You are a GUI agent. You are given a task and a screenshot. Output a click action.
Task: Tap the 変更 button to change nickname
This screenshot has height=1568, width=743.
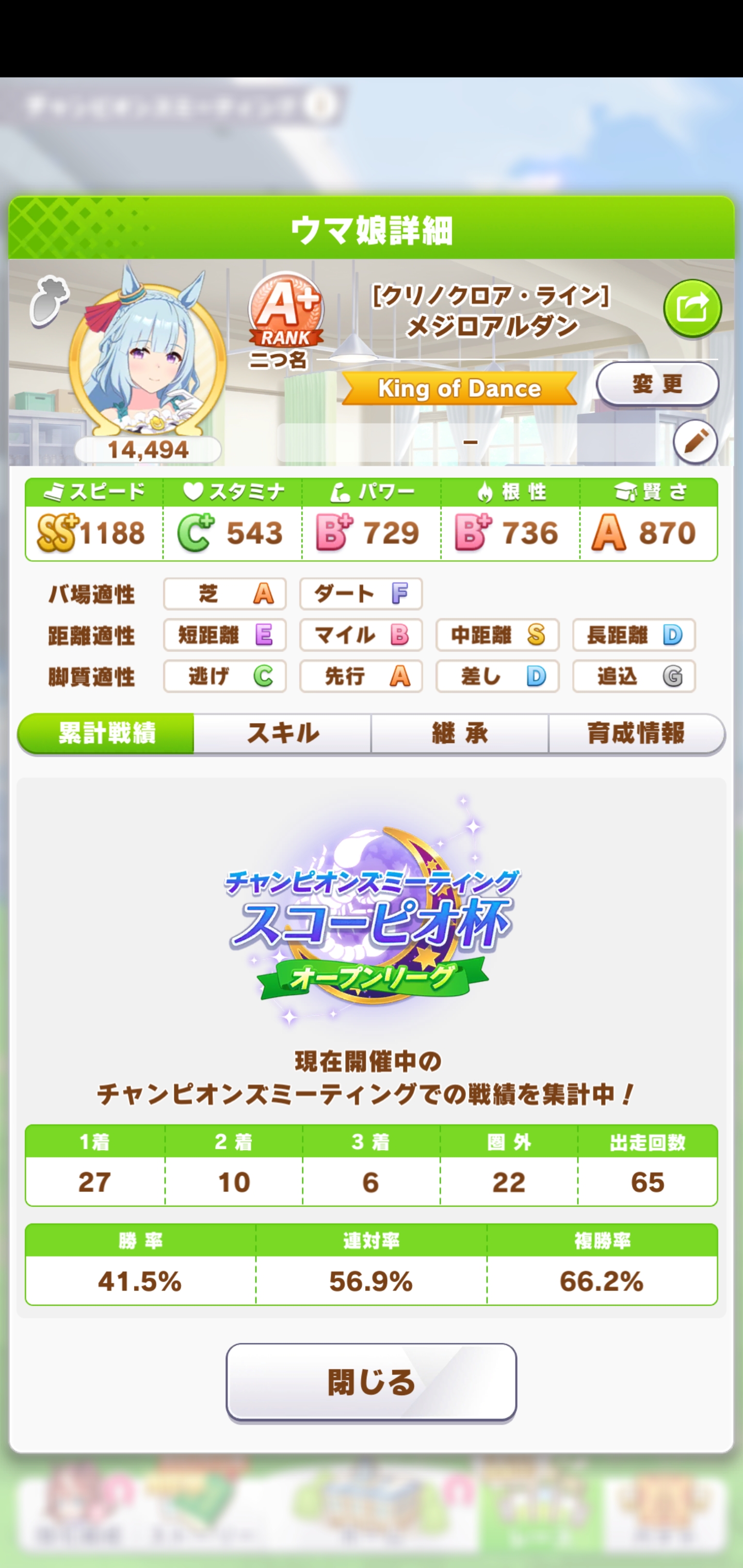(x=657, y=384)
